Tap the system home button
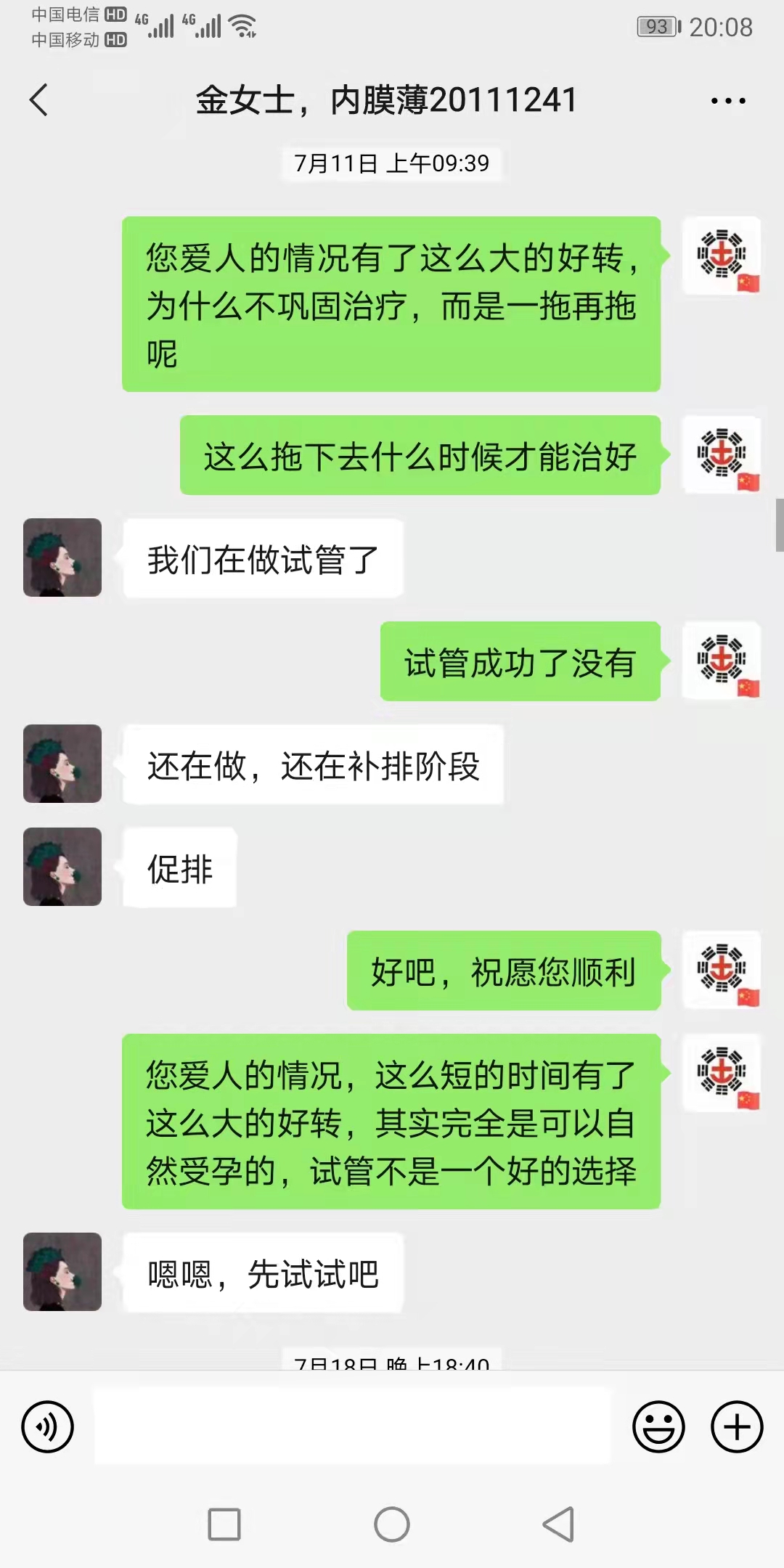Image resolution: width=784 pixels, height=1568 pixels. pyautogui.click(x=392, y=1524)
